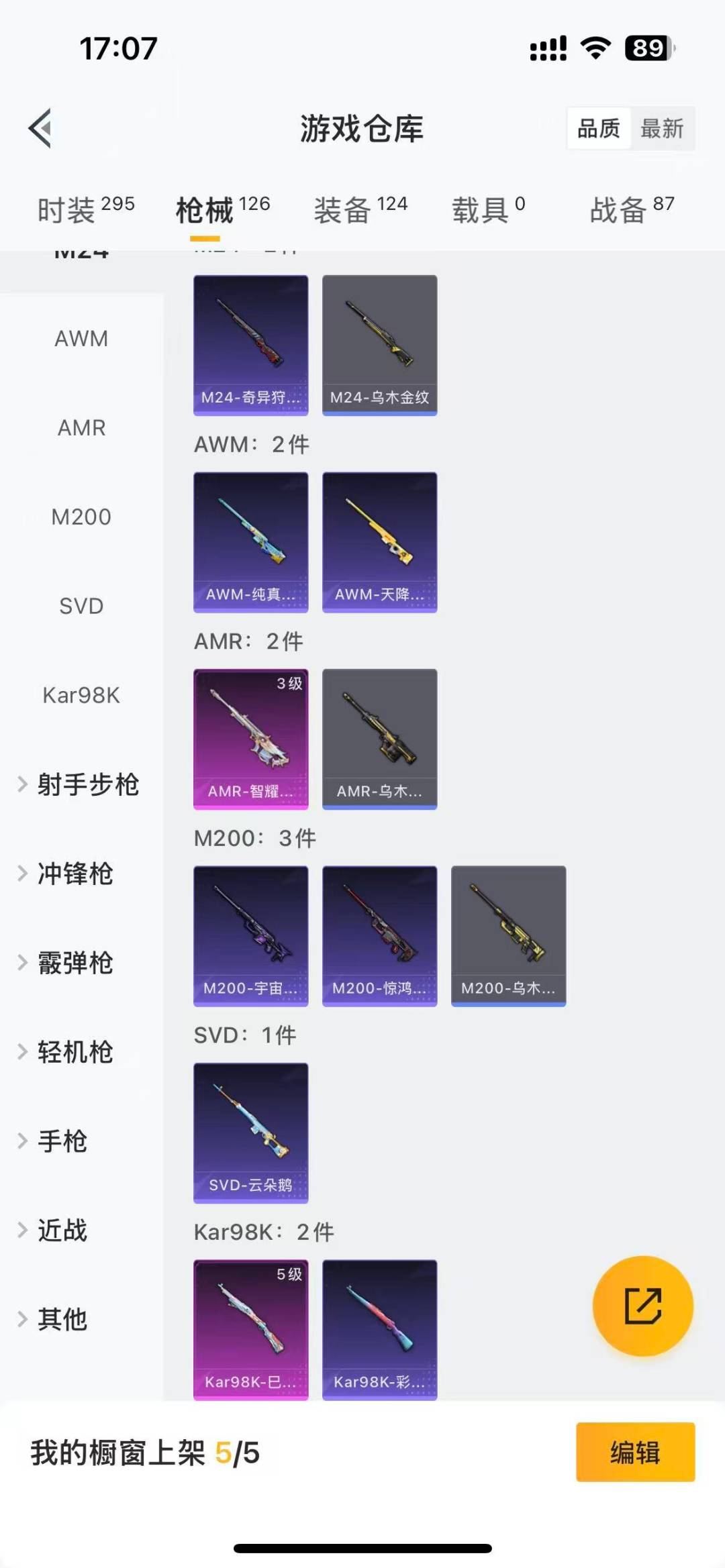The height and width of the screenshot is (1568, 725).
Task: Open the SVD-云朵鹅 skin thumbnail
Action: (250, 1132)
